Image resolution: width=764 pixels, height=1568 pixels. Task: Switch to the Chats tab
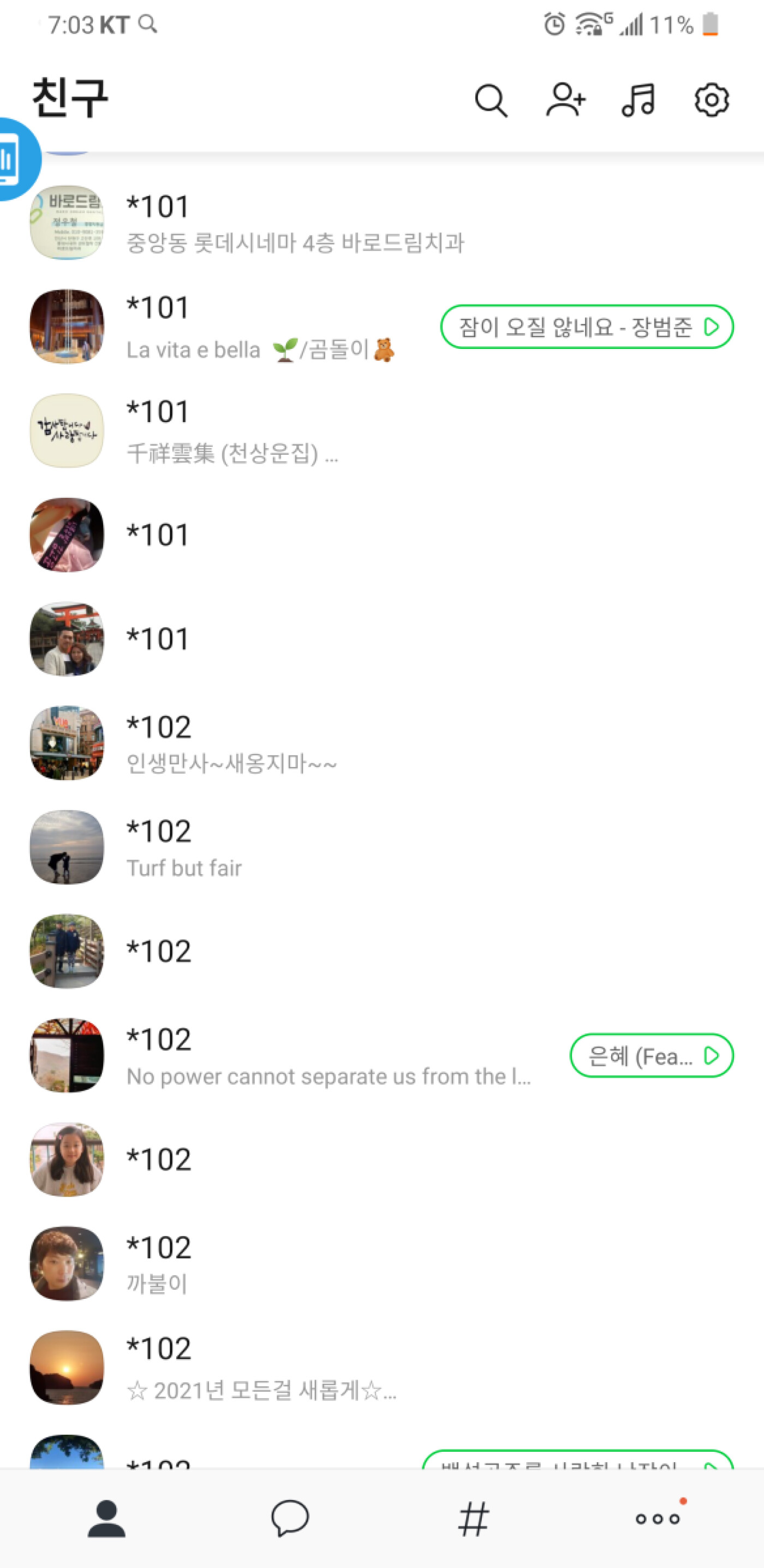(x=290, y=1519)
